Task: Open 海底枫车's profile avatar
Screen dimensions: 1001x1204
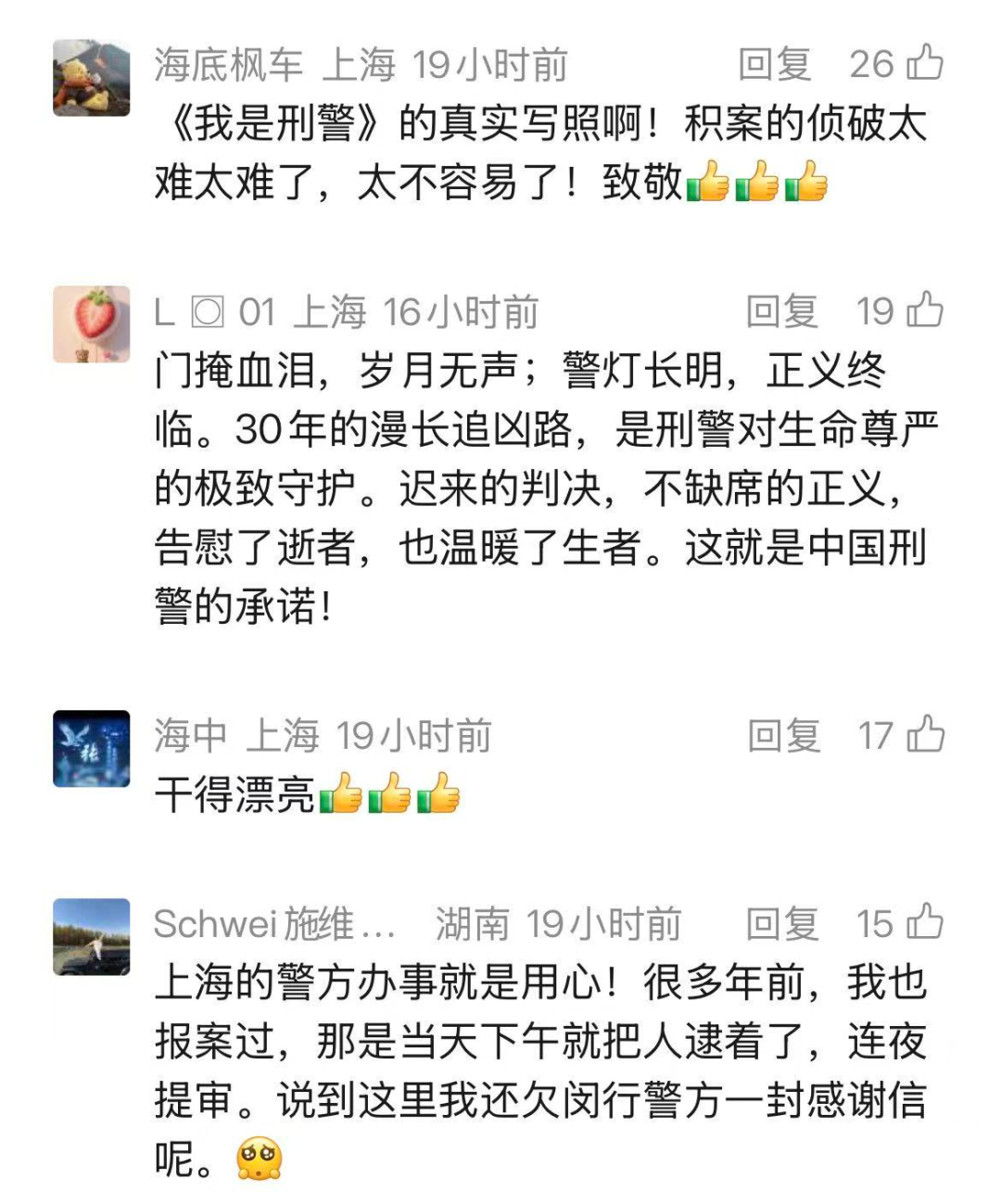Action: tap(91, 78)
